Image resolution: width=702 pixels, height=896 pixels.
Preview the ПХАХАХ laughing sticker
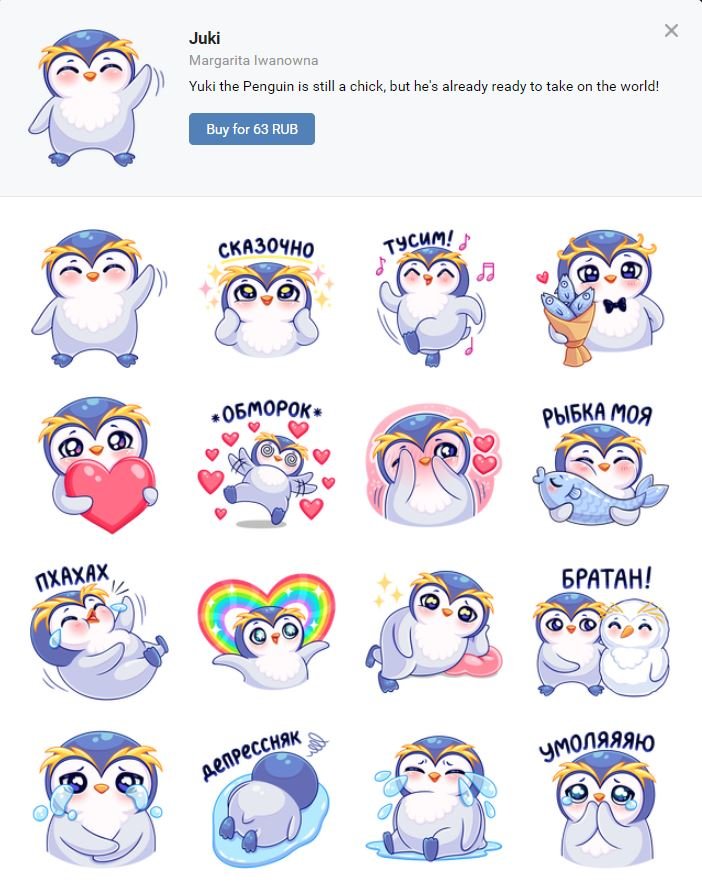[x=97, y=631]
